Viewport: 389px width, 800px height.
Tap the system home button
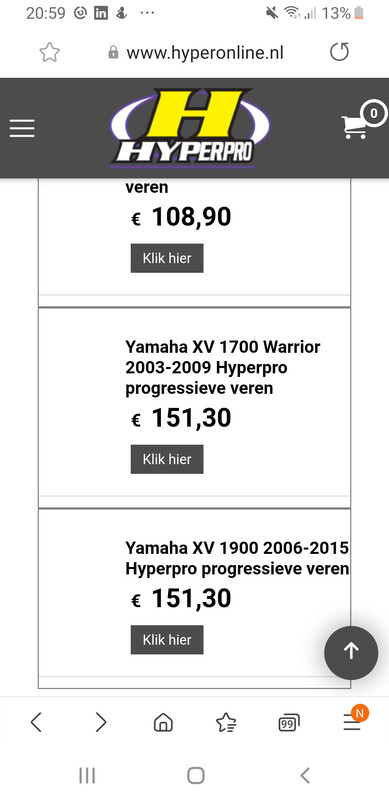pyautogui.click(x=196, y=776)
